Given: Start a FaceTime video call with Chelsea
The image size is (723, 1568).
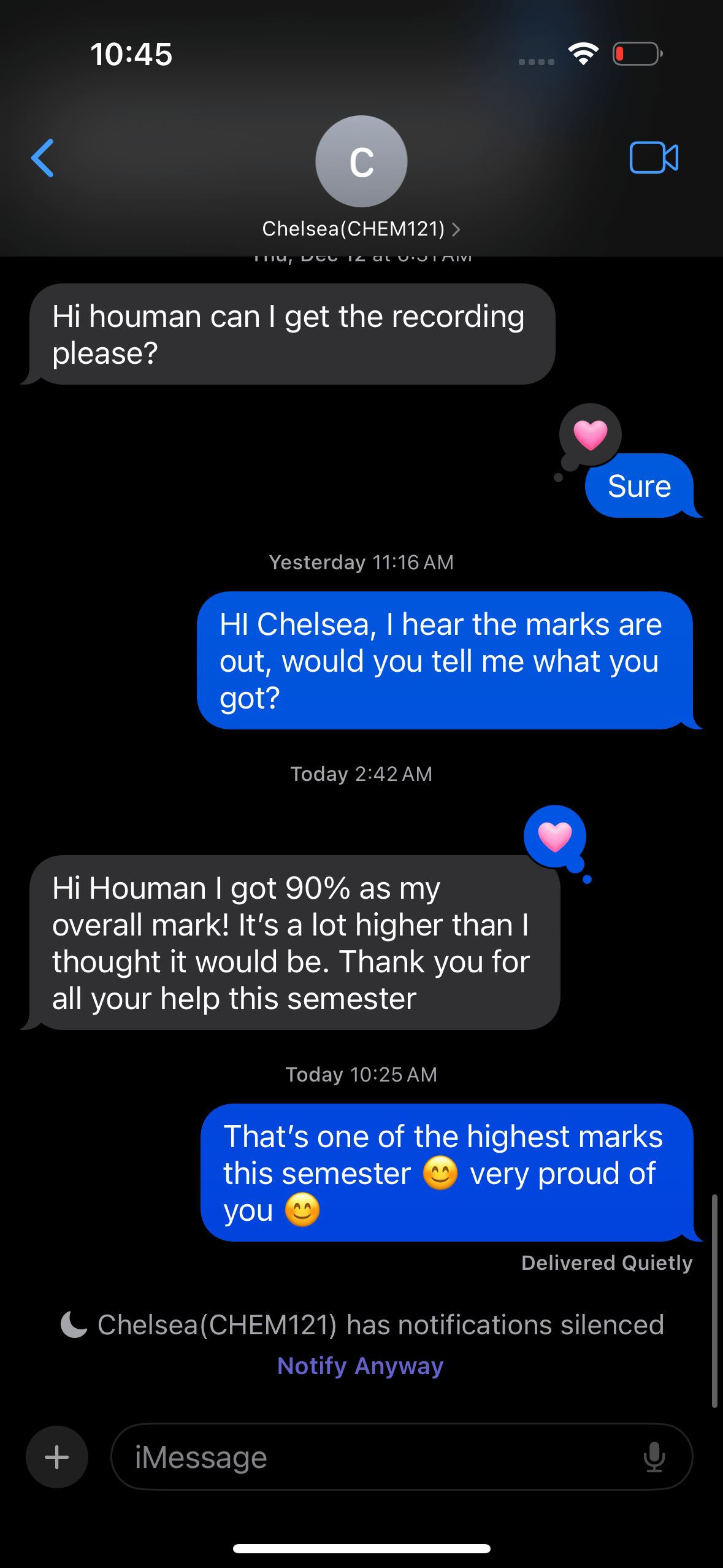Looking at the screenshot, I should coord(654,158).
